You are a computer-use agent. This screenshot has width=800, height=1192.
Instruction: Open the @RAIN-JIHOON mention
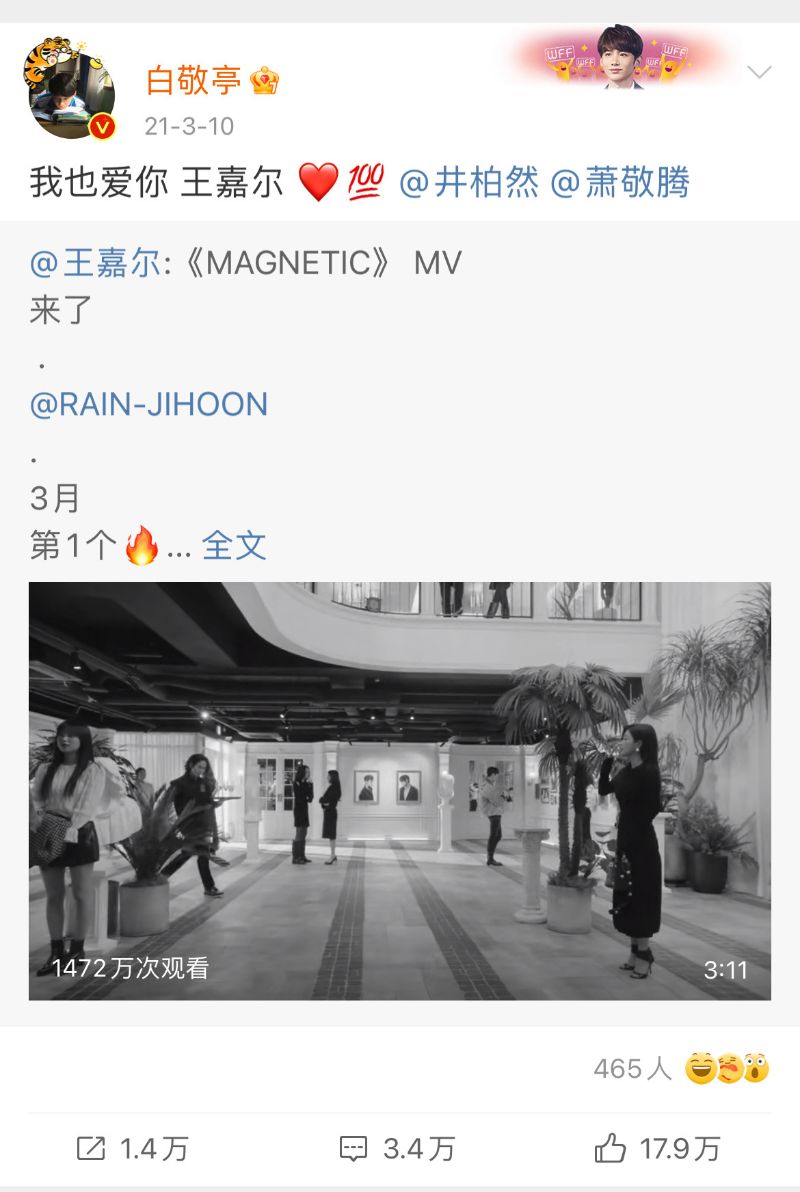[x=149, y=404]
